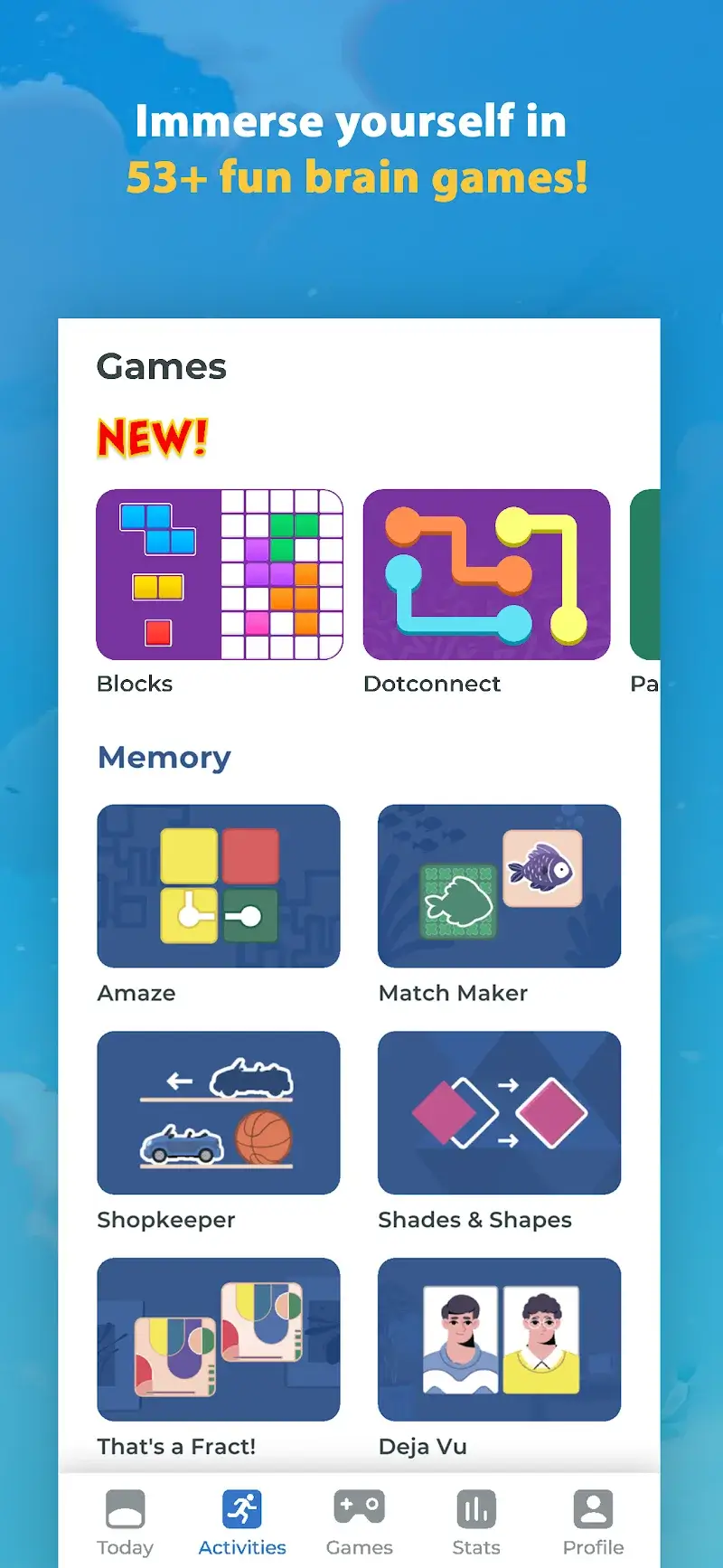
Task: Tap the Dotconnect game thumbnail
Action: click(x=485, y=574)
